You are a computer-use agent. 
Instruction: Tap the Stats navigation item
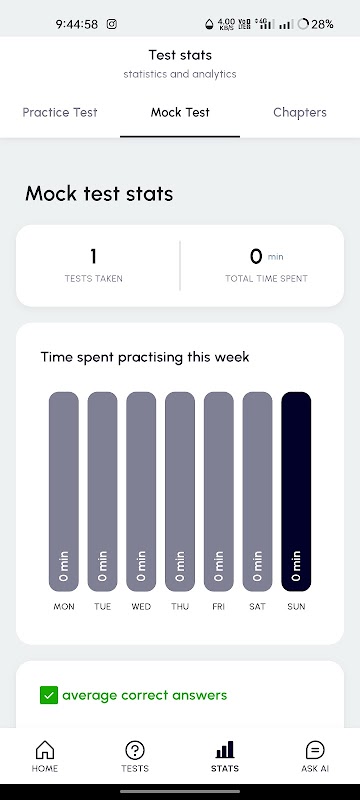coord(225,756)
